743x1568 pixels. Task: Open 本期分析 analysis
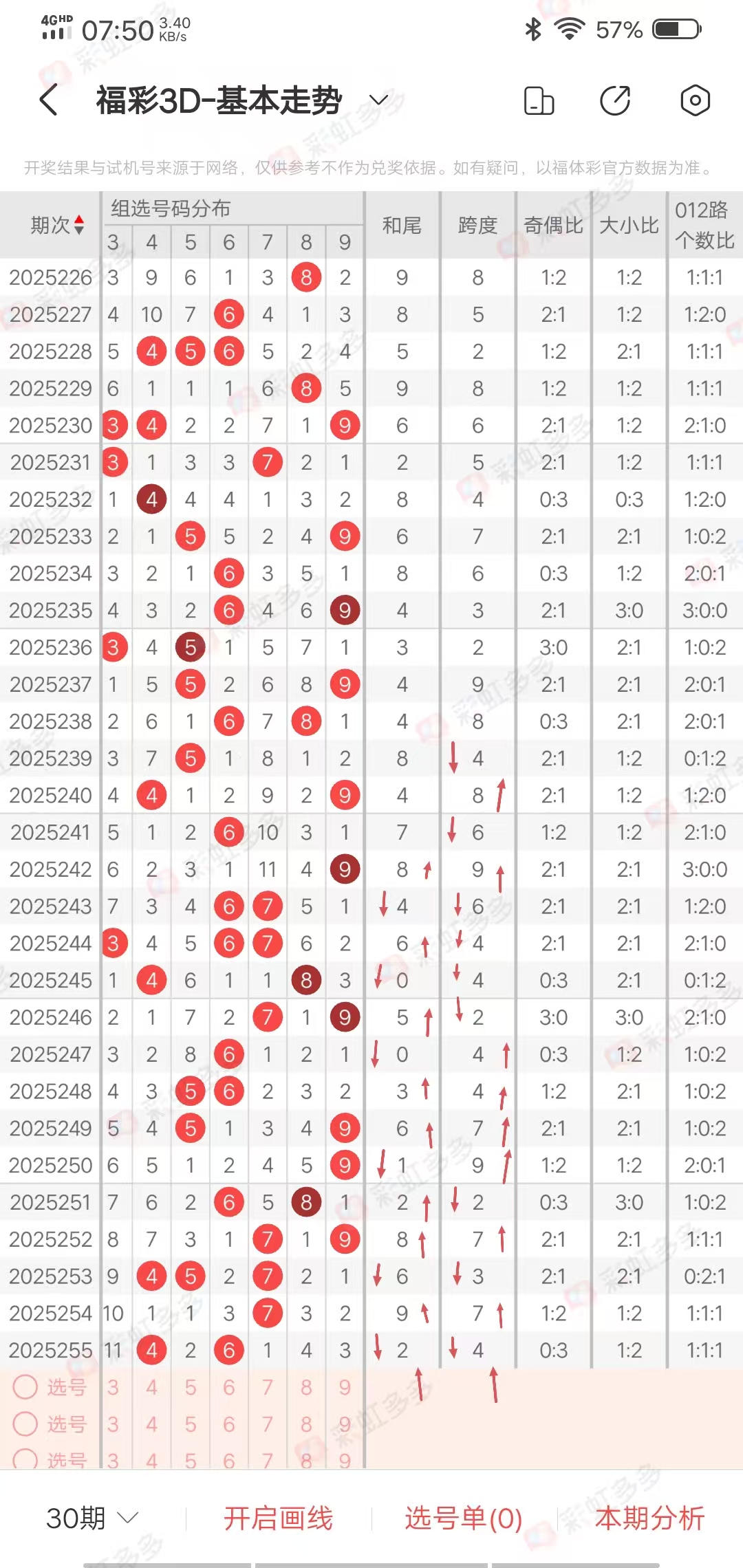click(649, 1518)
